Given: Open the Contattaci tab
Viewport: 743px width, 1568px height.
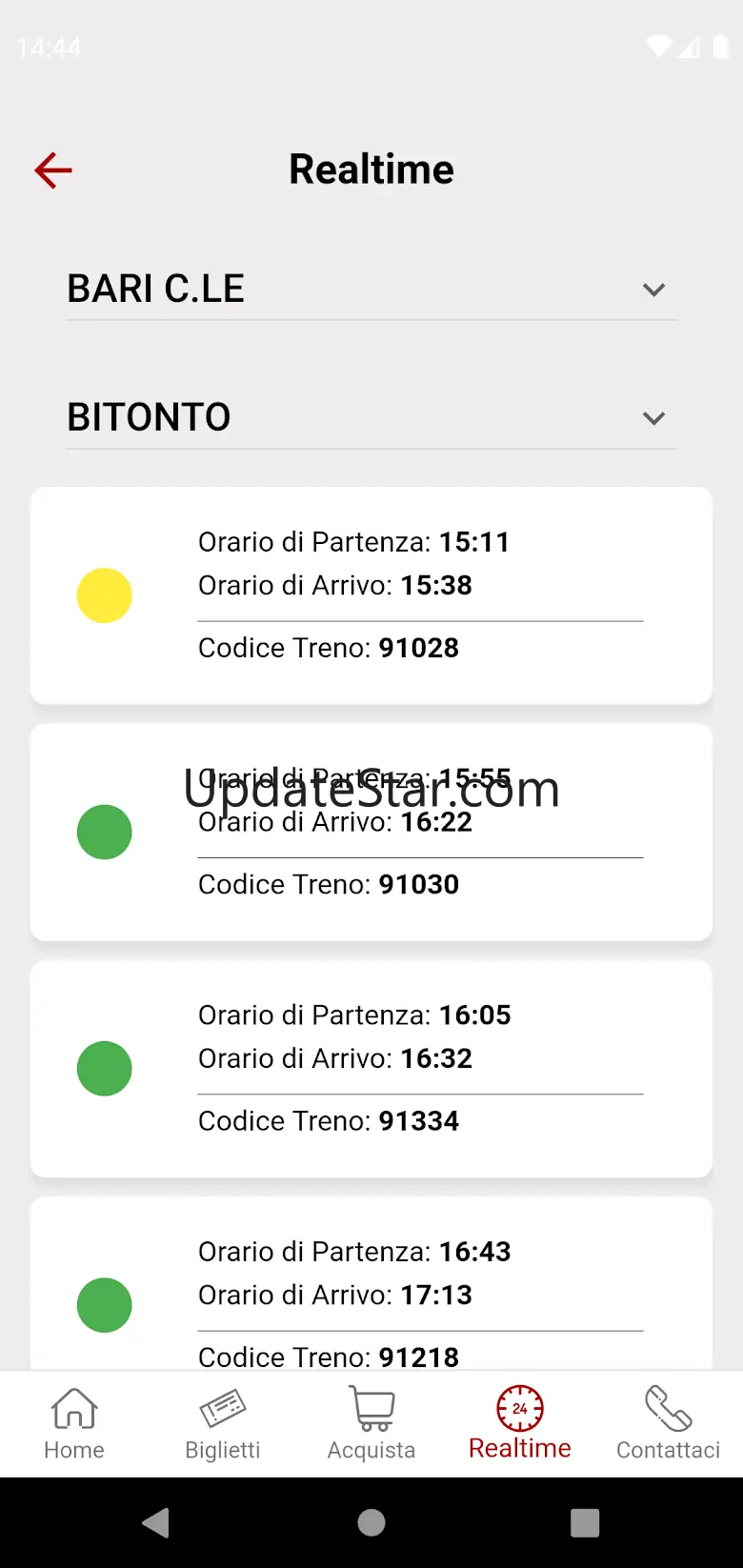Looking at the screenshot, I should 669,1423.
